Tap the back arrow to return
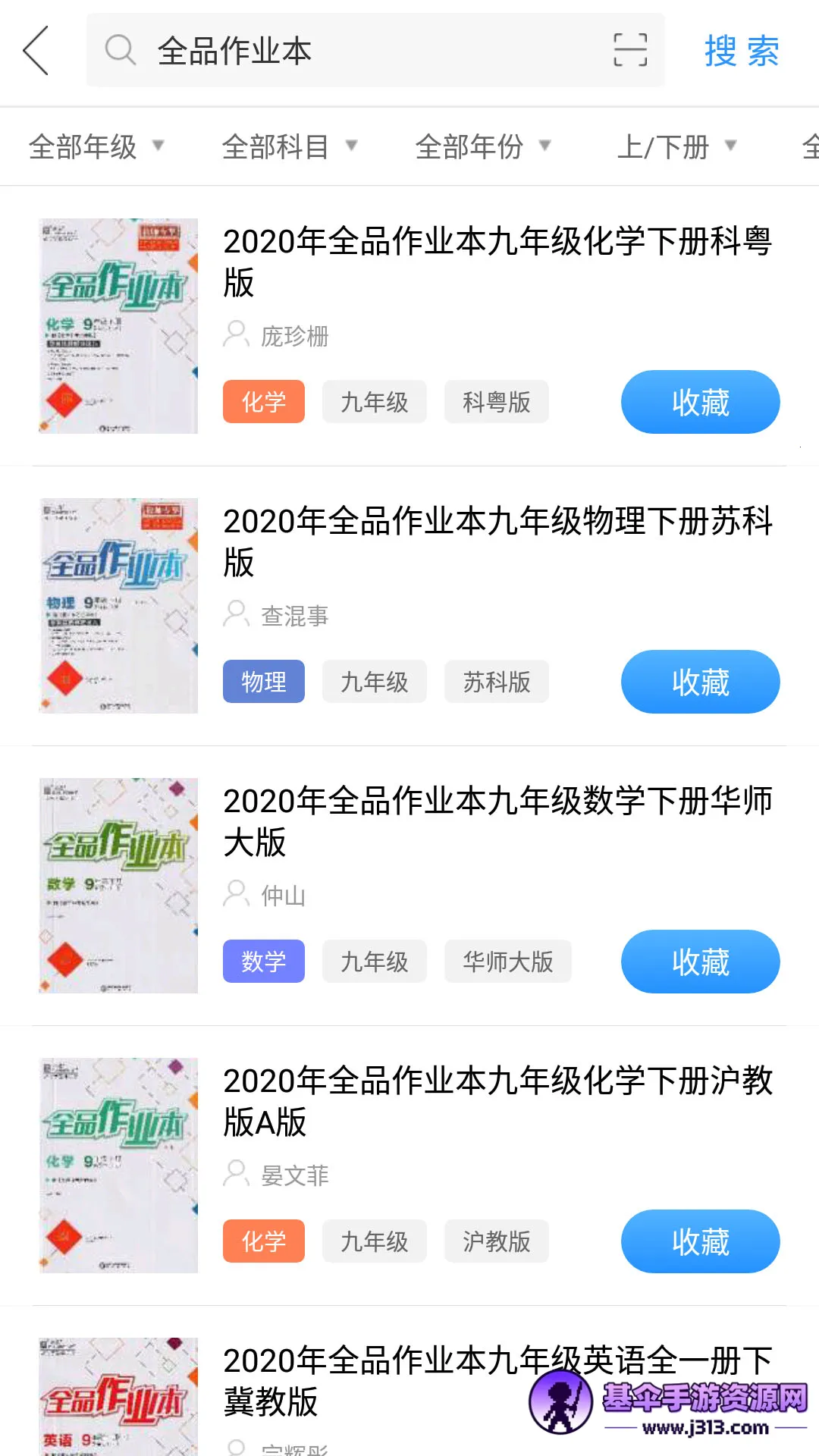The height and width of the screenshot is (1456, 819). (35, 50)
